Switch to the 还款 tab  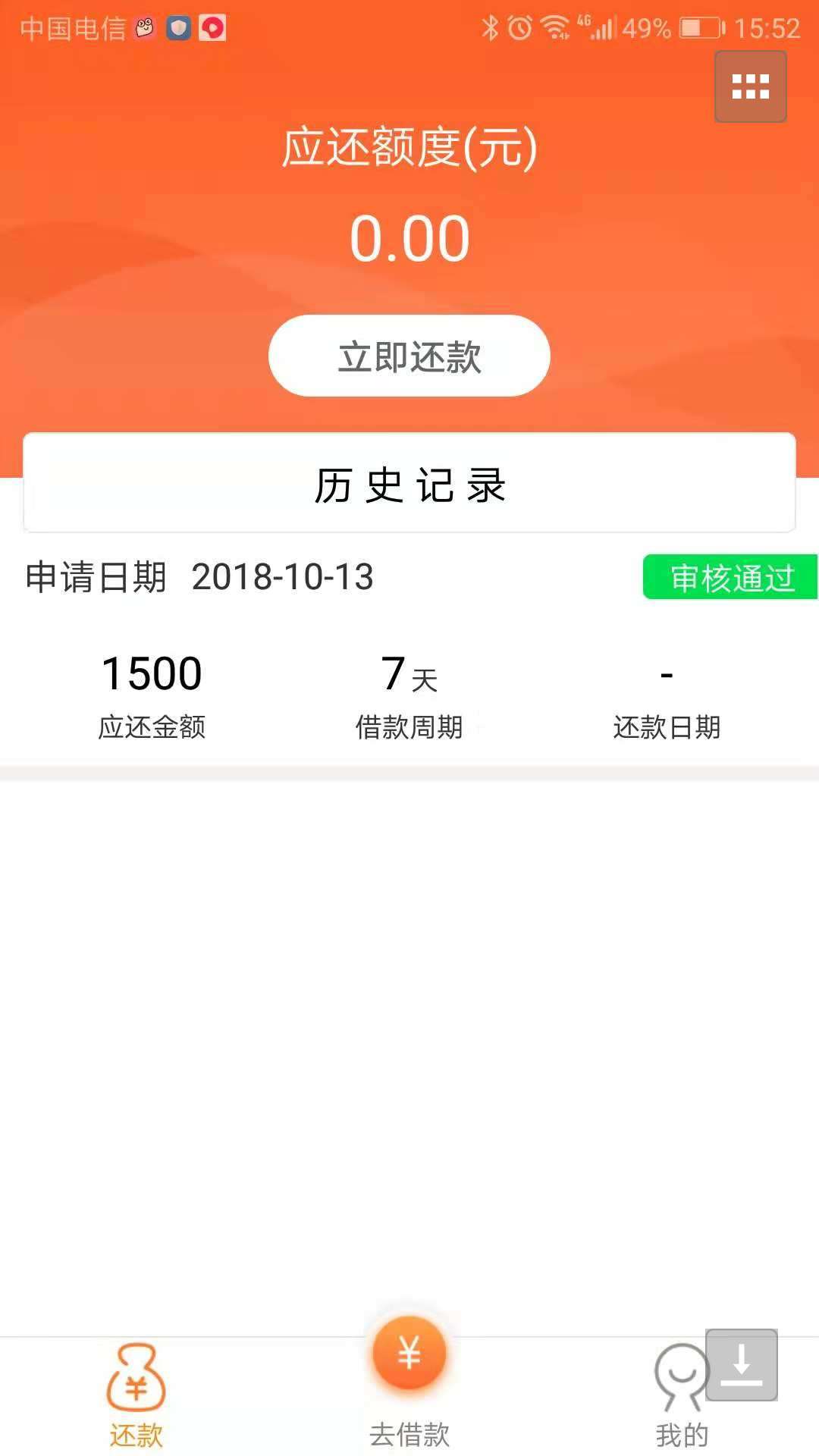point(136,1397)
